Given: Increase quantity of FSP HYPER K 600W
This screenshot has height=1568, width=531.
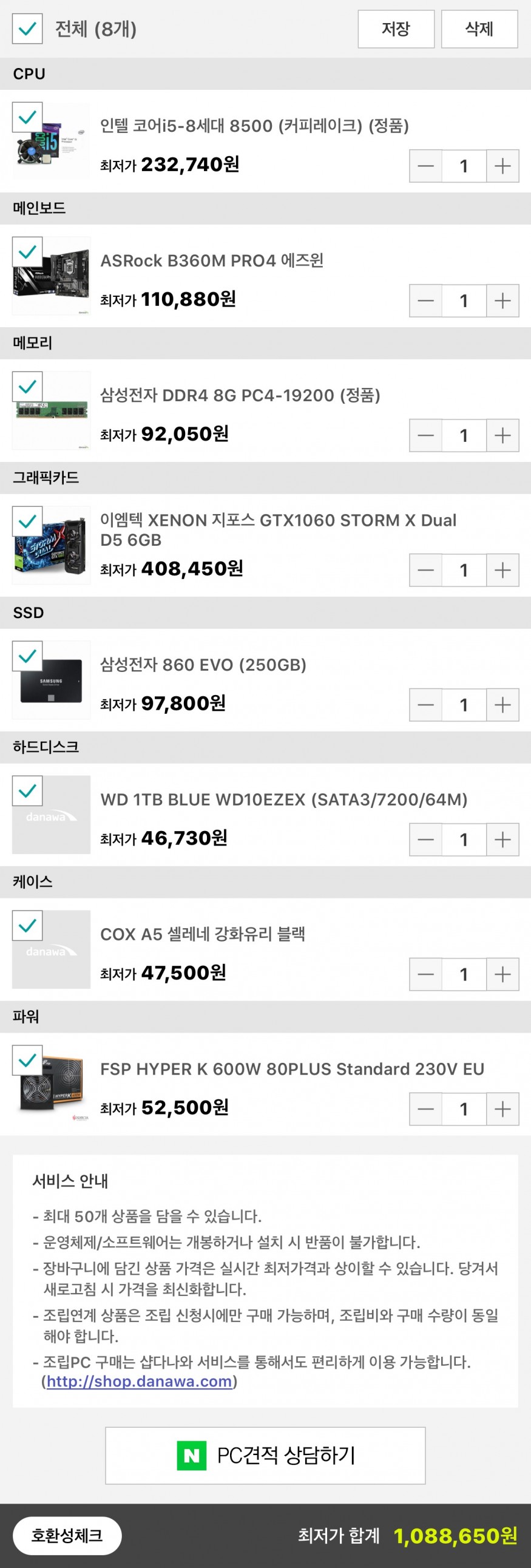Looking at the screenshot, I should (x=502, y=1109).
